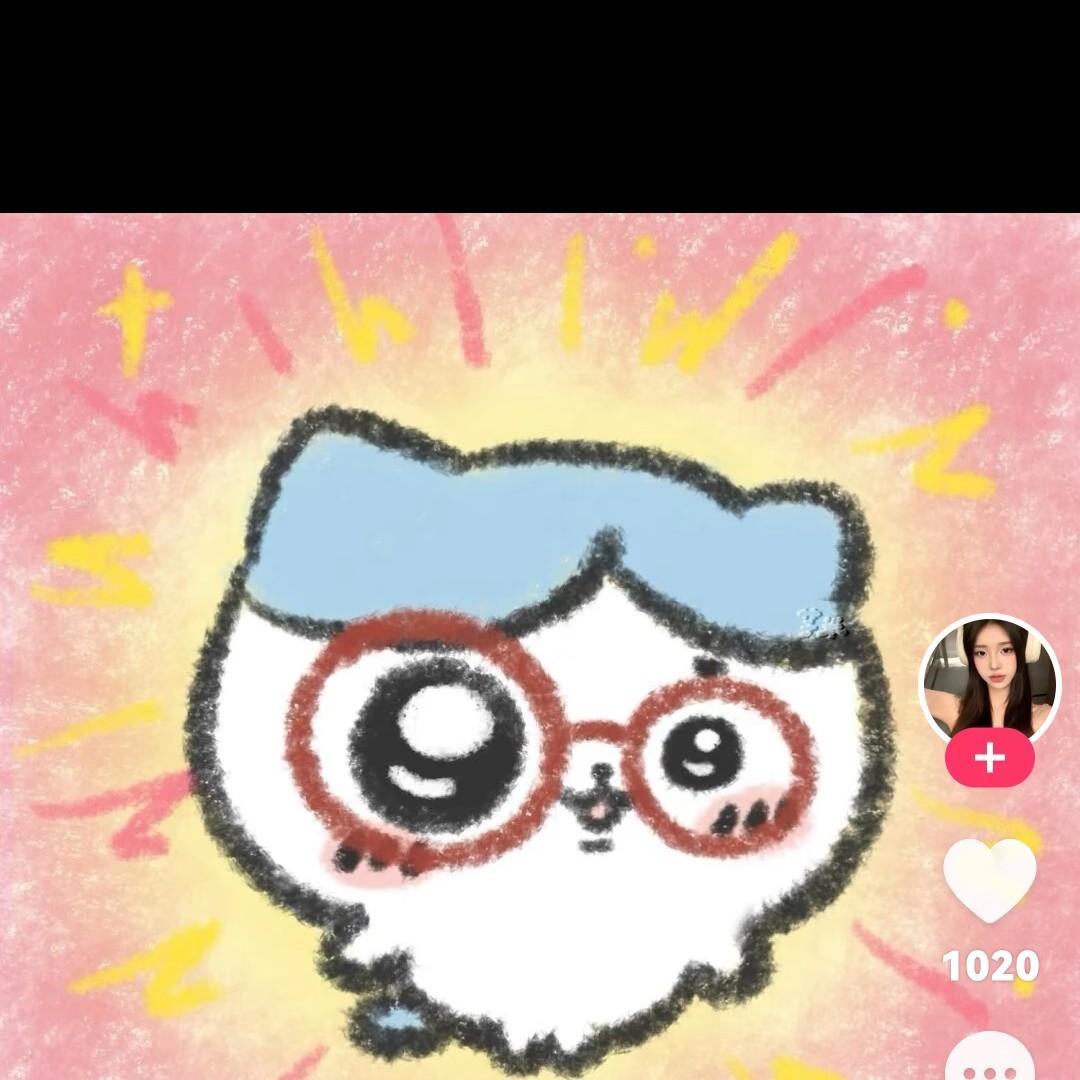Follow the creator with the plus button
The width and height of the screenshot is (1080, 1080).
tap(990, 758)
